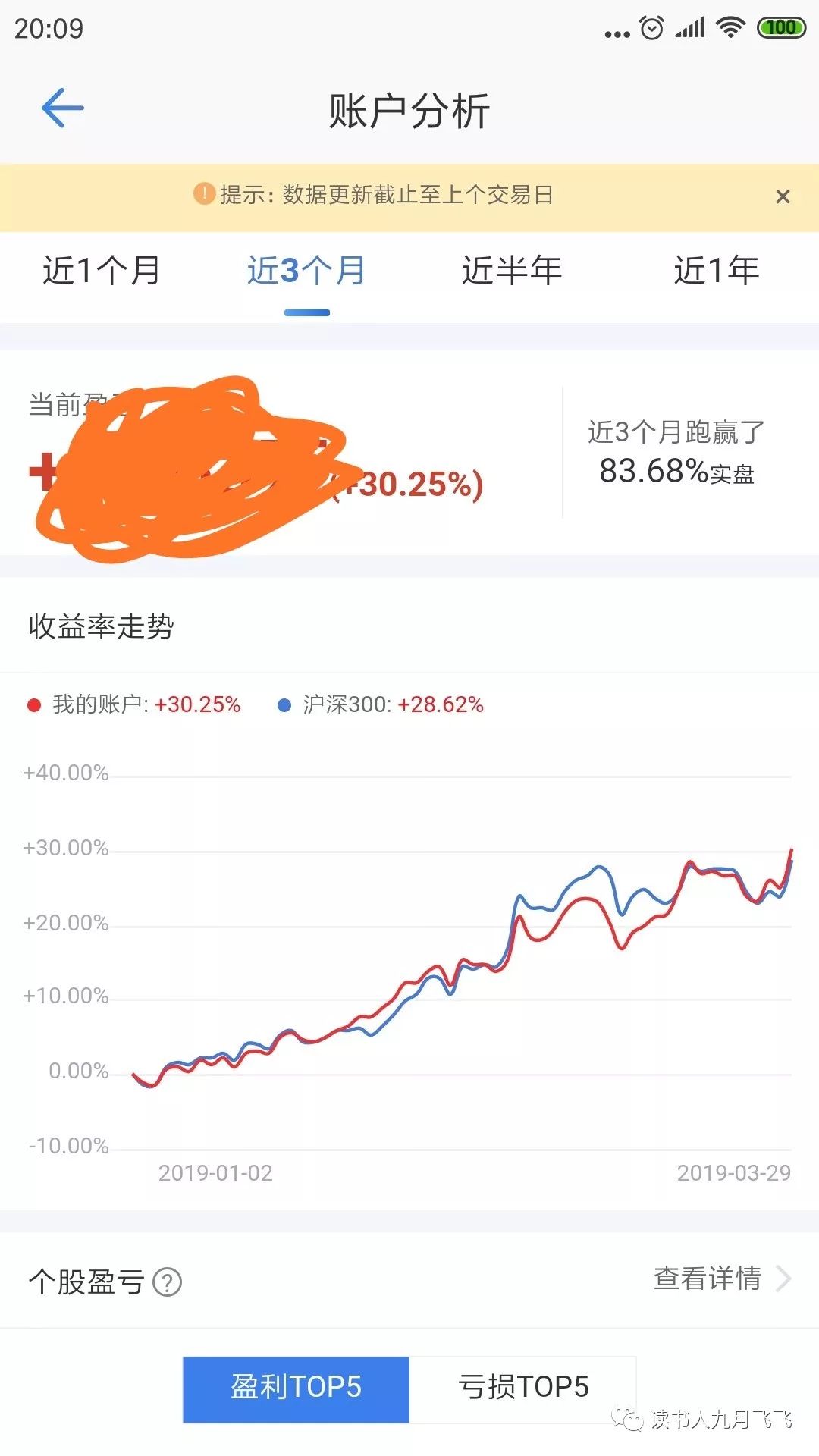This screenshot has width=819, height=1456.
Task: Dismiss the data update notice with X
Action: point(784,196)
